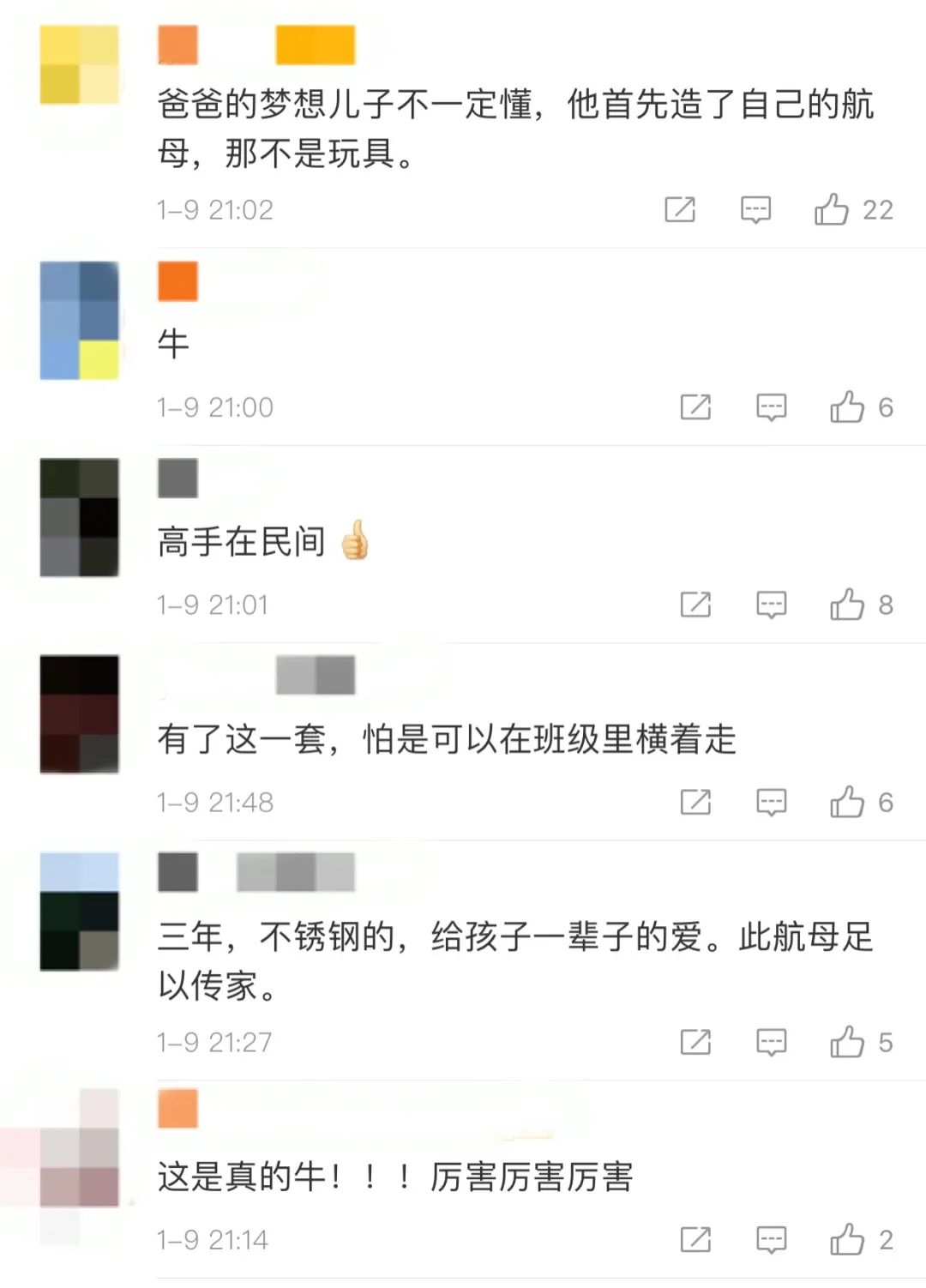Repost the 此航母足以传家 comment
Screen dimensions: 926x1288
tap(695, 1042)
